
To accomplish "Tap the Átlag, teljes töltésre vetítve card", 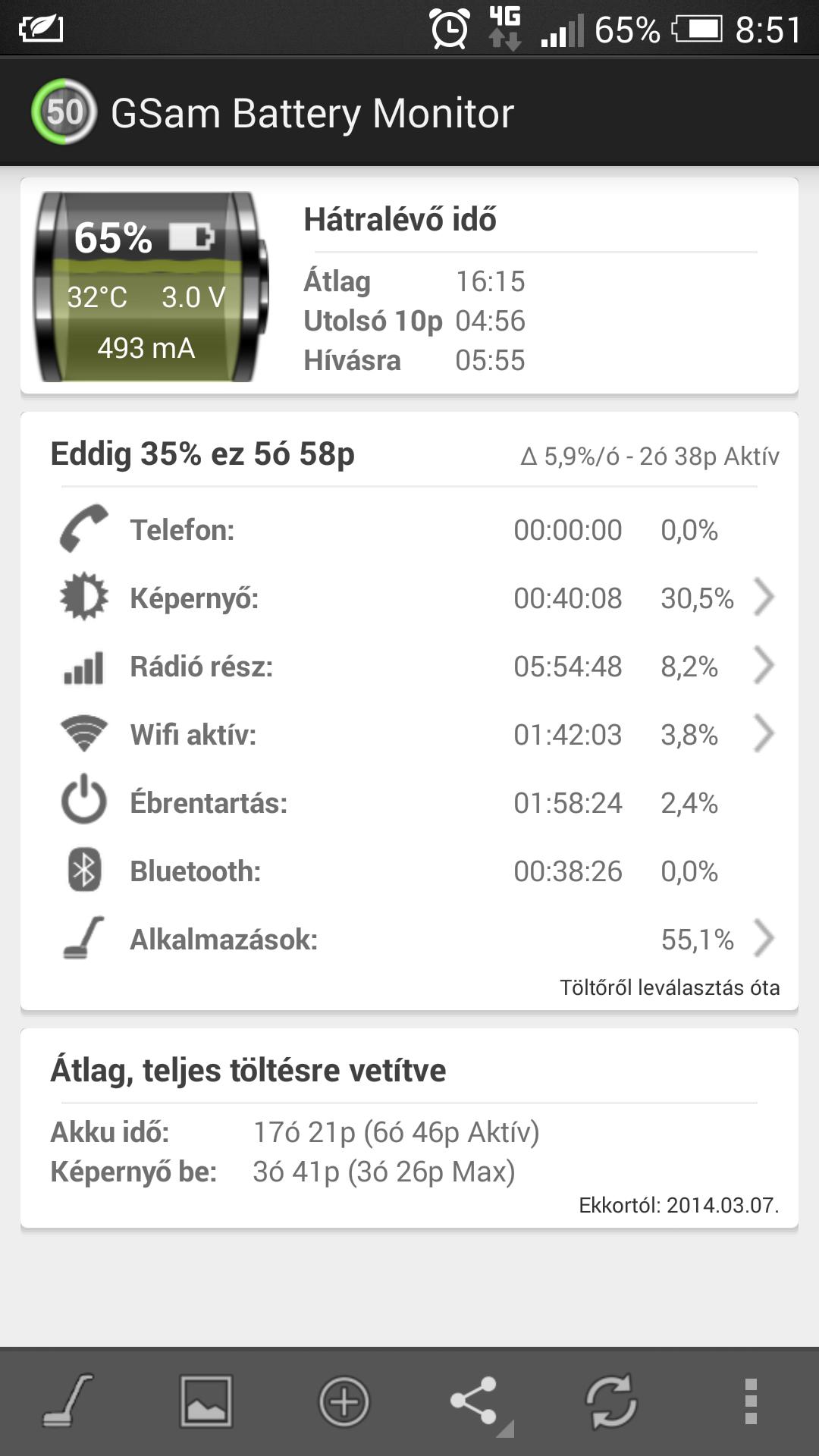I will pyautogui.click(x=409, y=1128).
